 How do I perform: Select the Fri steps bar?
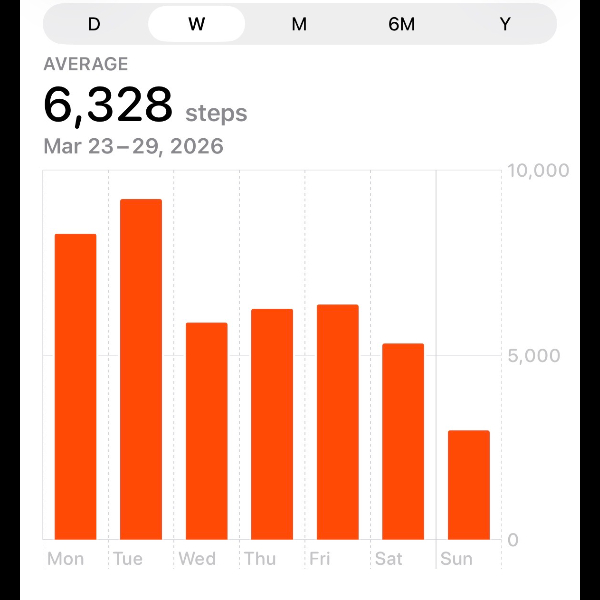(x=337, y=422)
